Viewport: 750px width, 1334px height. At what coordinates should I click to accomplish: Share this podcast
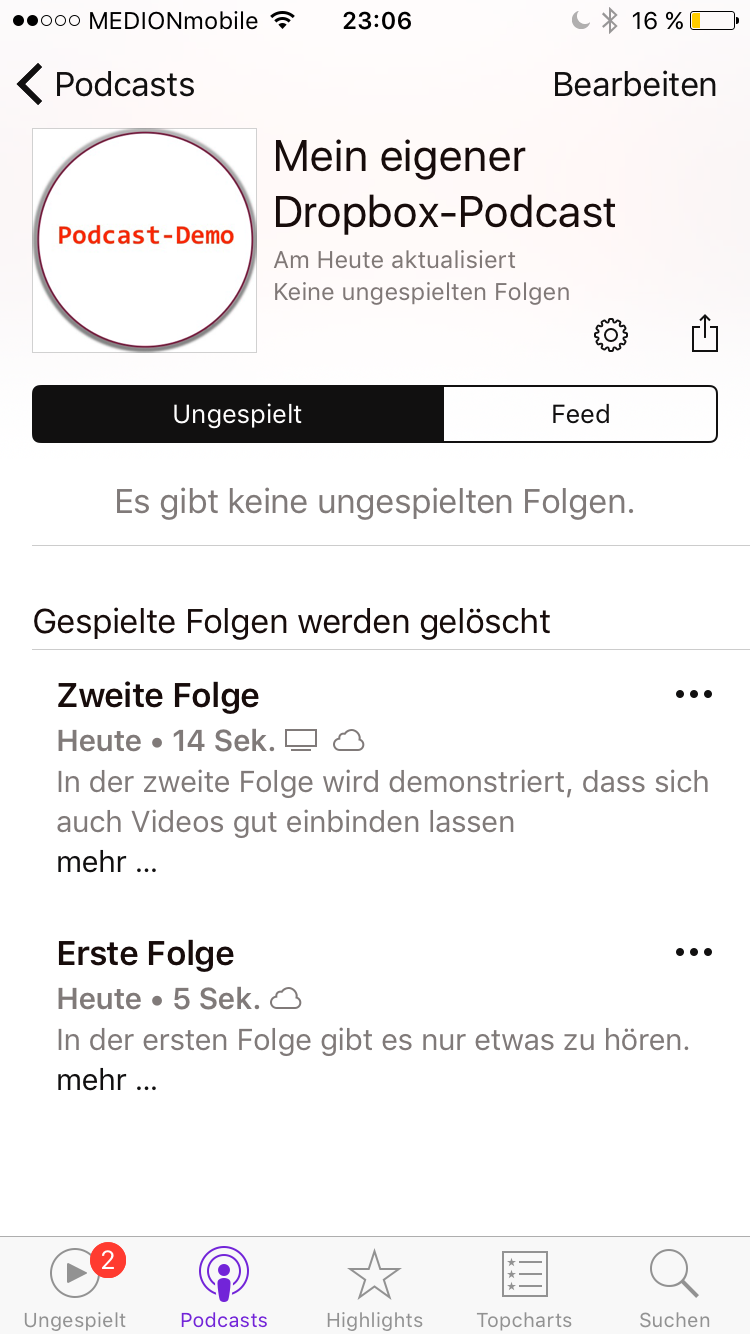(x=705, y=333)
